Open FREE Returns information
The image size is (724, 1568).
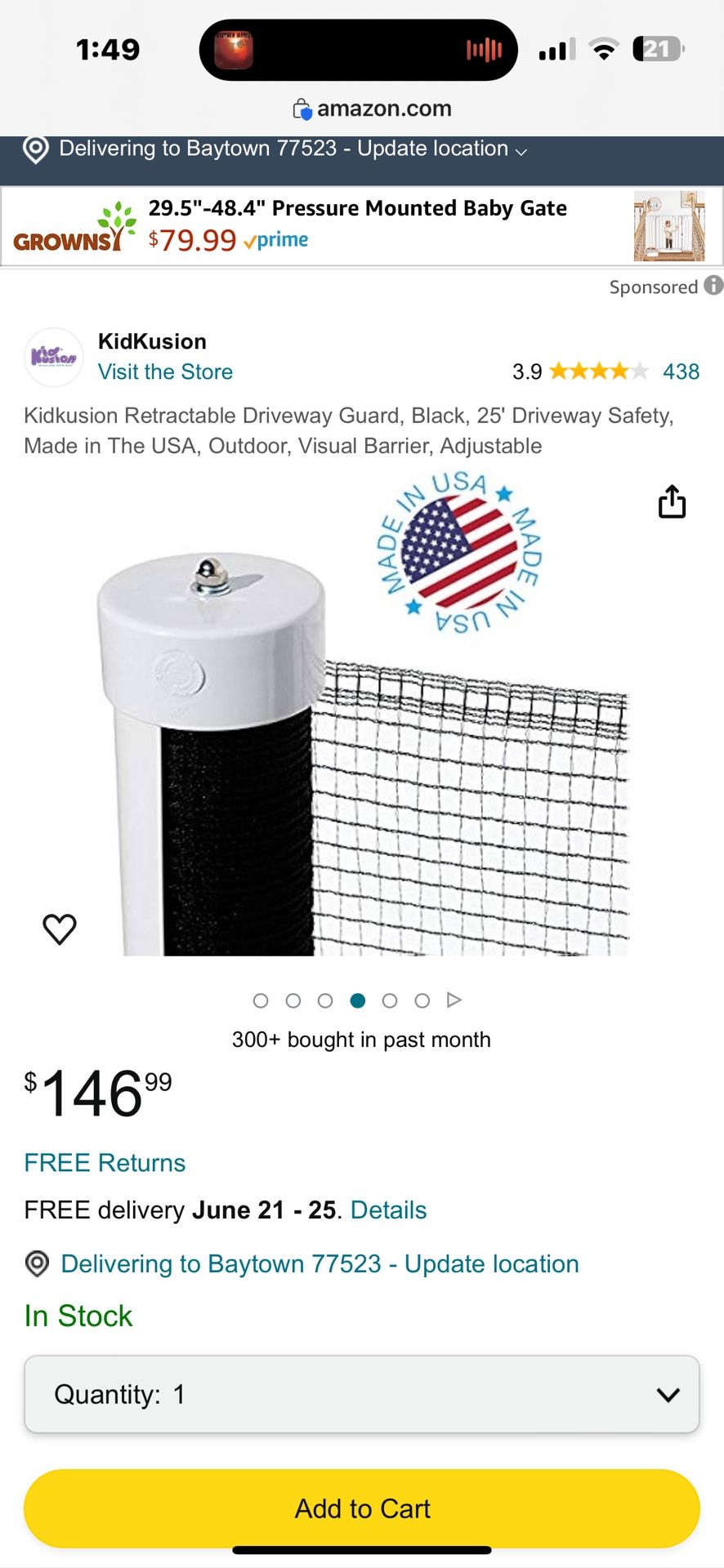point(105,1162)
